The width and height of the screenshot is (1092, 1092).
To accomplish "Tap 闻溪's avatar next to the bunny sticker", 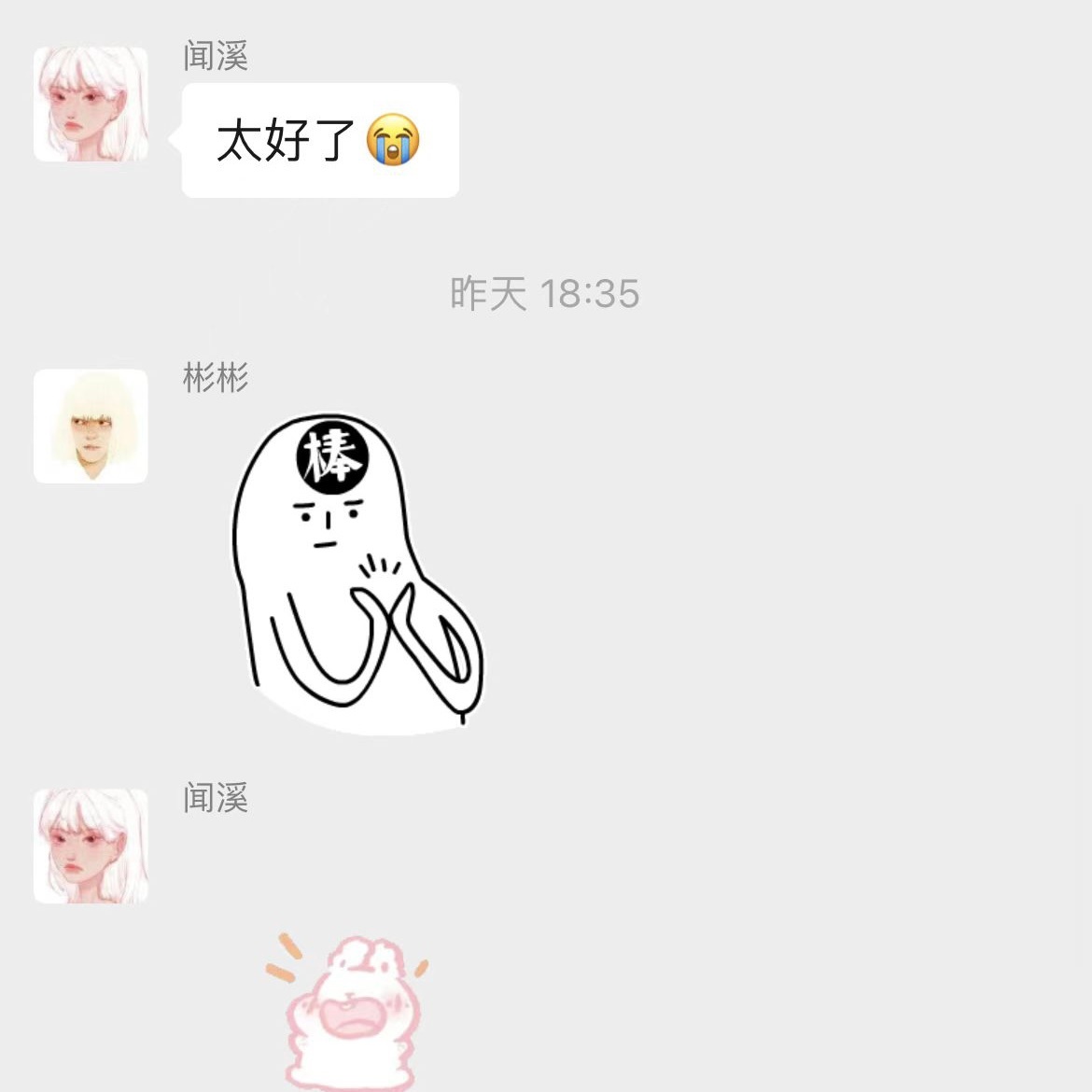I will click(91, 846).
